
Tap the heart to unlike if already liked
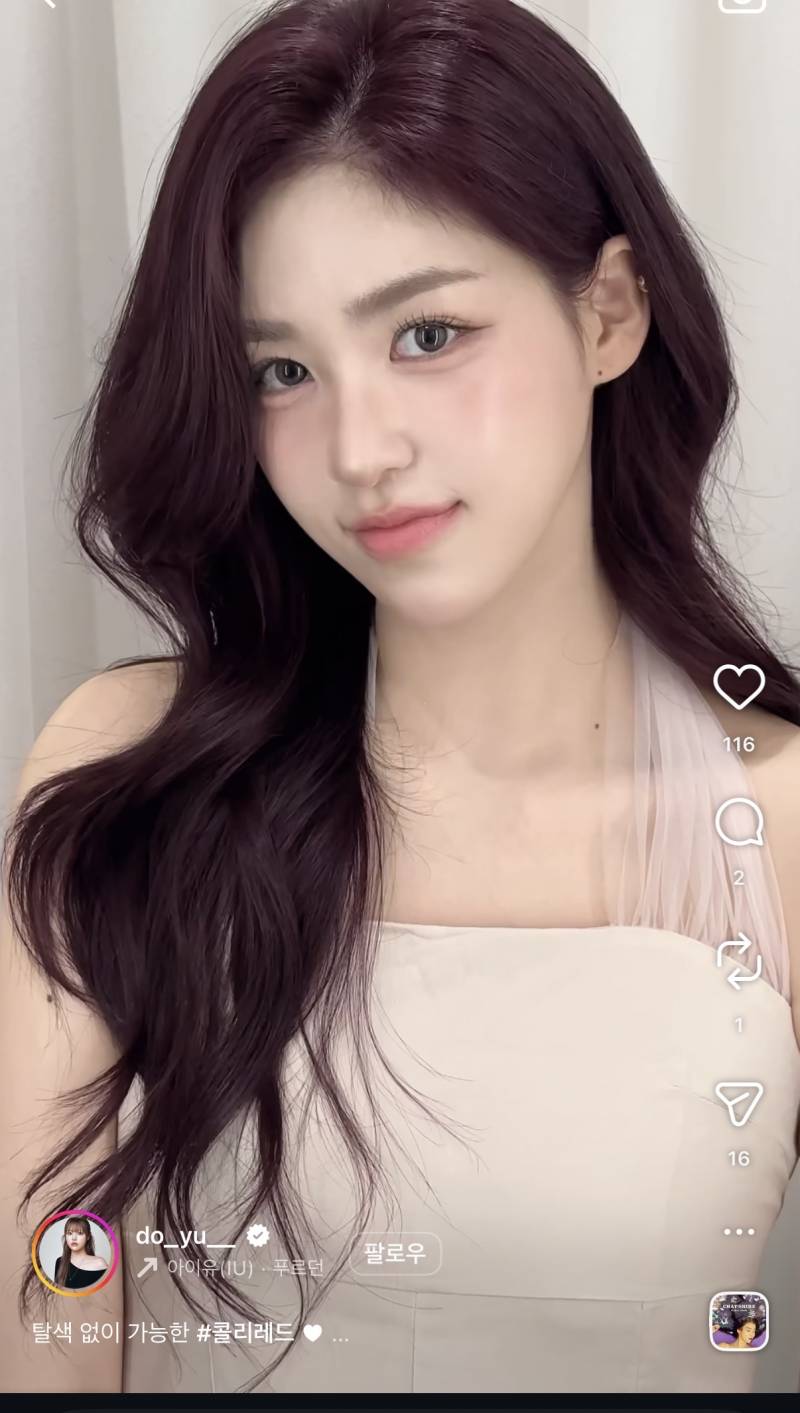click(x=738, y=688)
